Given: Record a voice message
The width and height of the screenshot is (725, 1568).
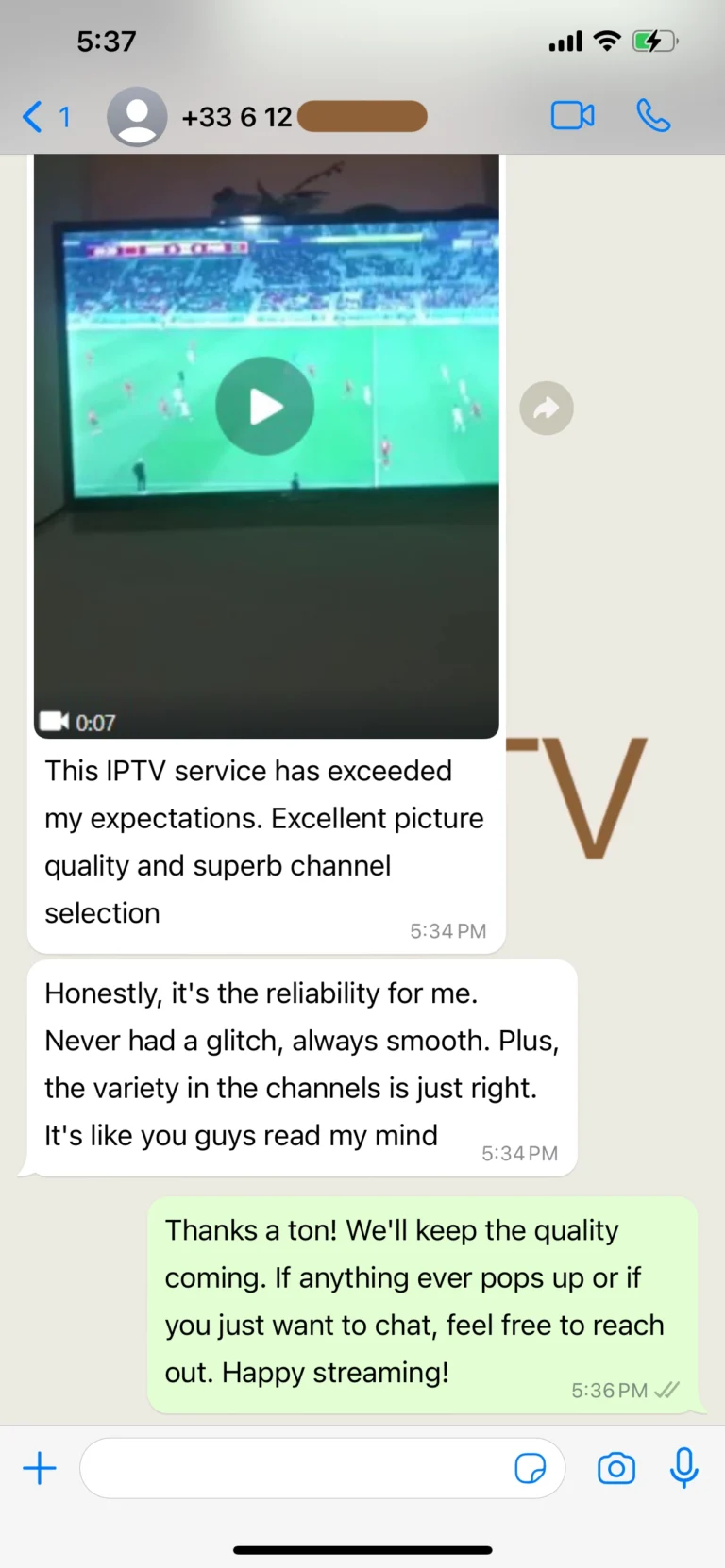Looking at the screenshot, I should 684,1468.
